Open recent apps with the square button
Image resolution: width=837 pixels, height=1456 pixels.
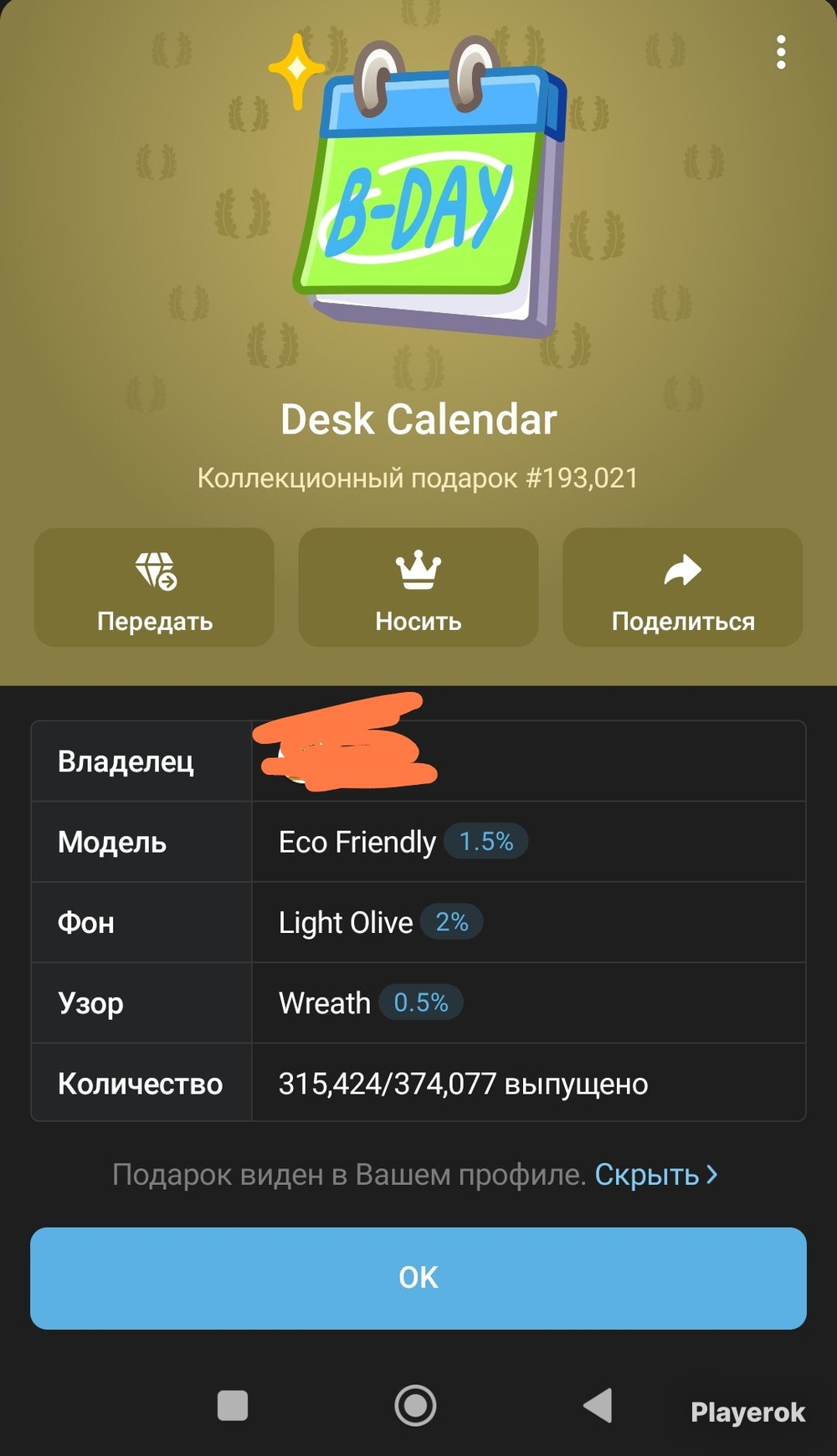[x=233, y=1405]
